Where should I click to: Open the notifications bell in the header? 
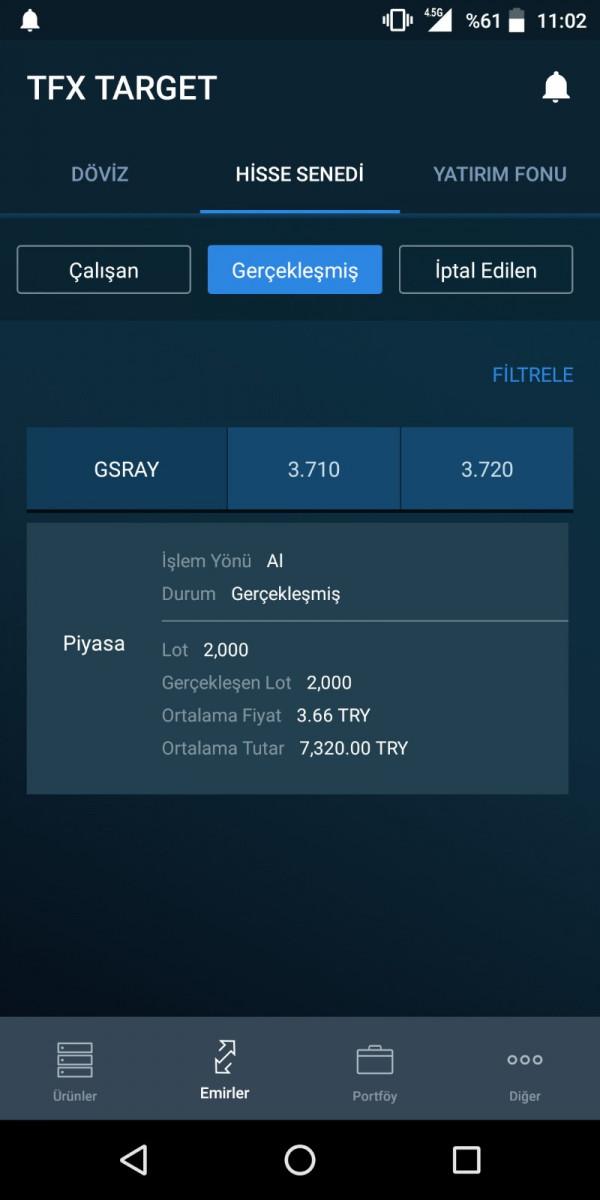pos(556,88)
